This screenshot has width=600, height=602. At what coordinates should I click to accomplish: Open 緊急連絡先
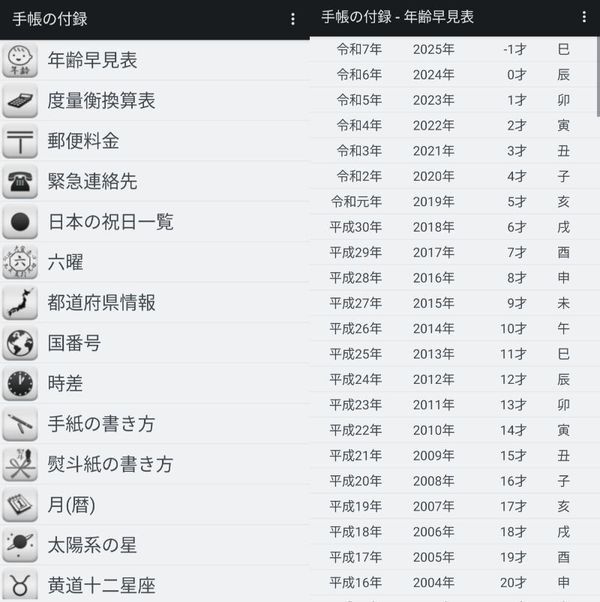pos(155,181)
